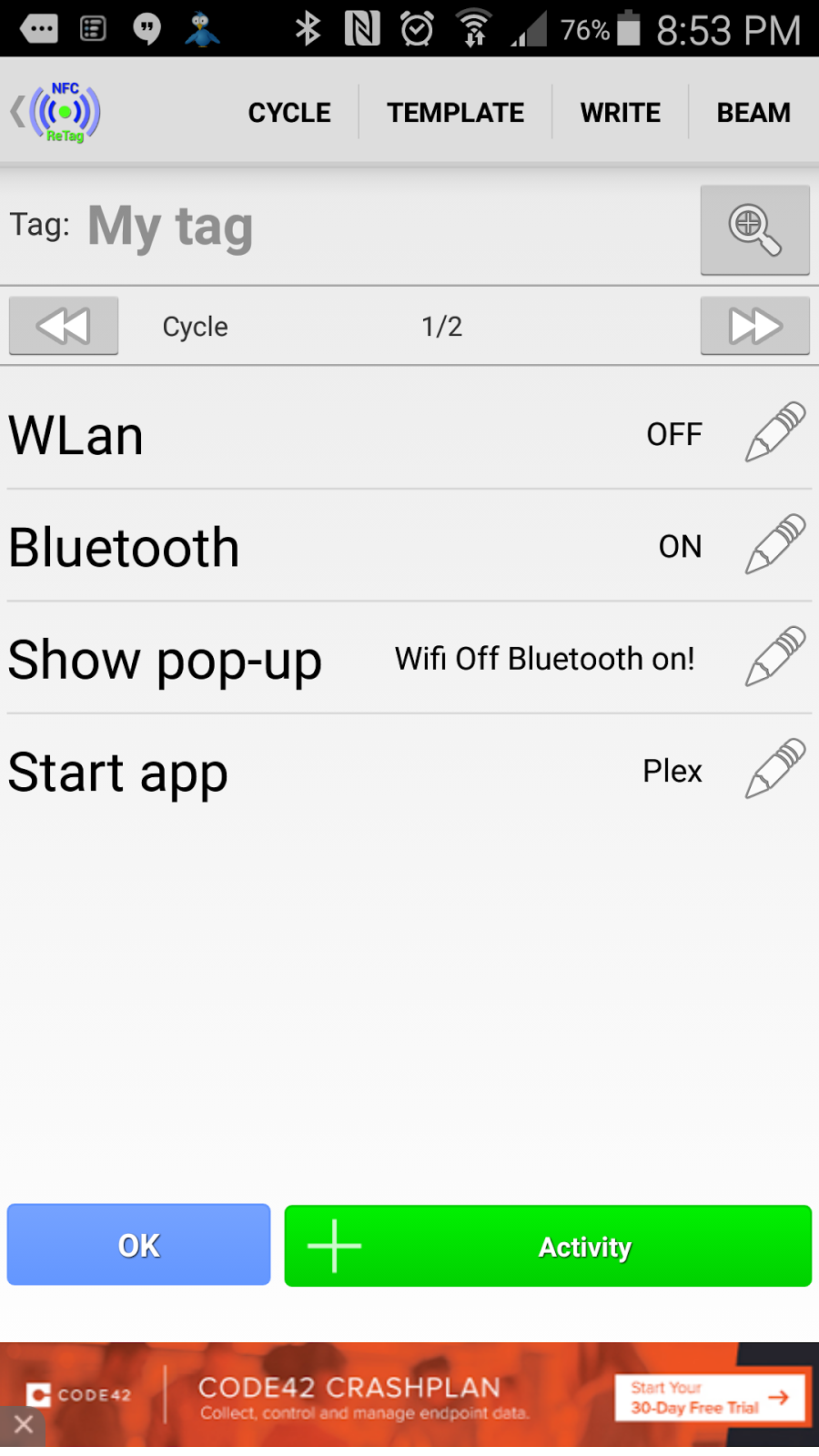The height and width of the screenshot is (1456, 819).
Task: Go to the next cycle
Action: (x=754, y=326)
